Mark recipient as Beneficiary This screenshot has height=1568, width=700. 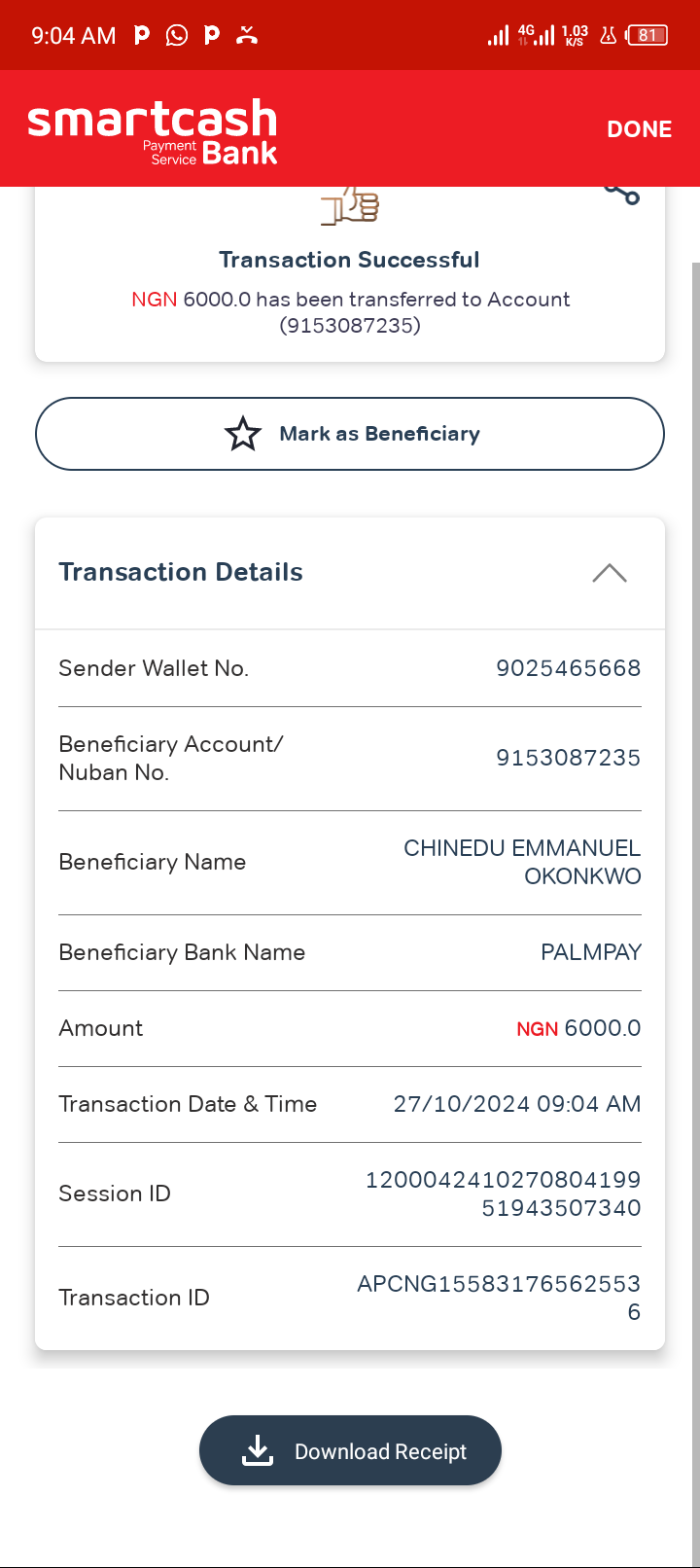(x=350, y=434)
